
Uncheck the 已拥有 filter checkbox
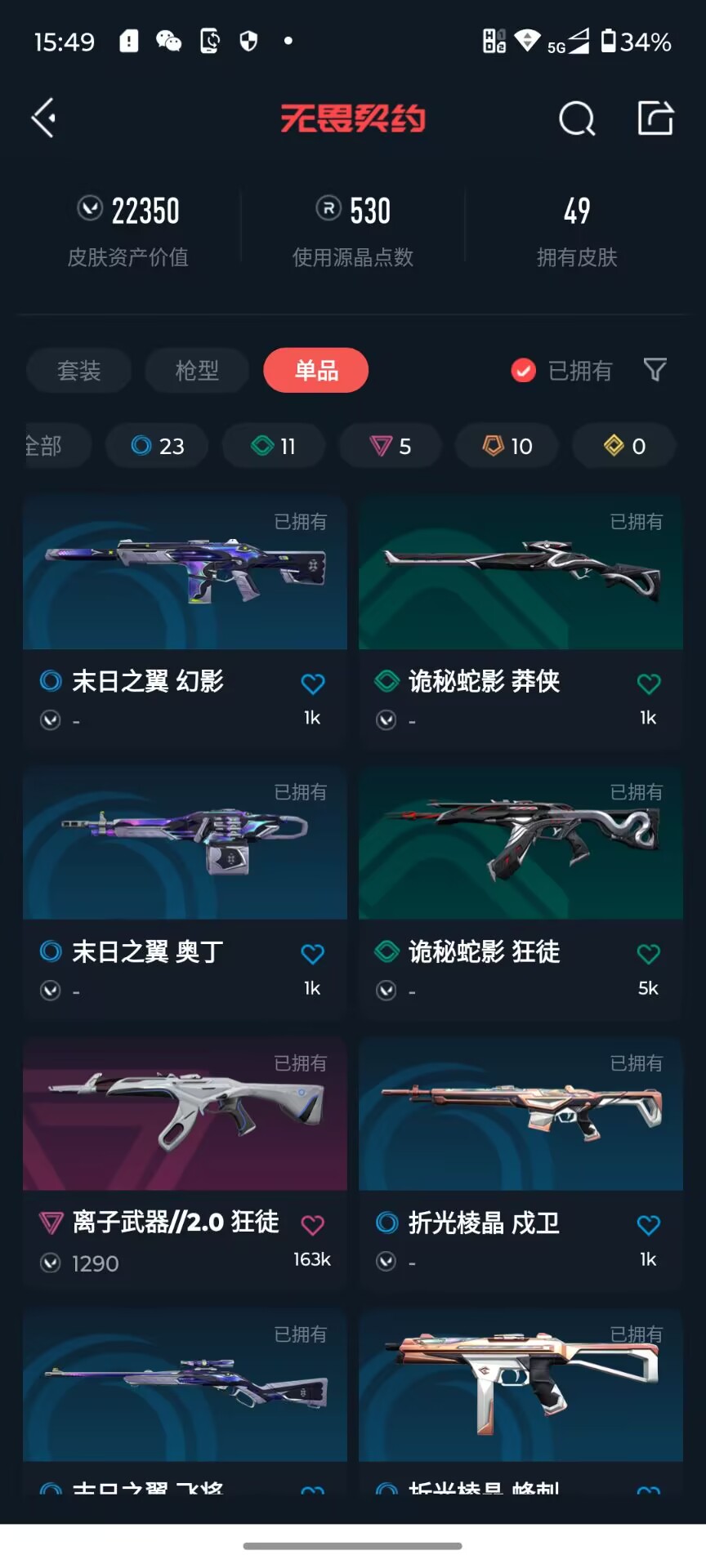pyautogui.click(x=523, y=371)
